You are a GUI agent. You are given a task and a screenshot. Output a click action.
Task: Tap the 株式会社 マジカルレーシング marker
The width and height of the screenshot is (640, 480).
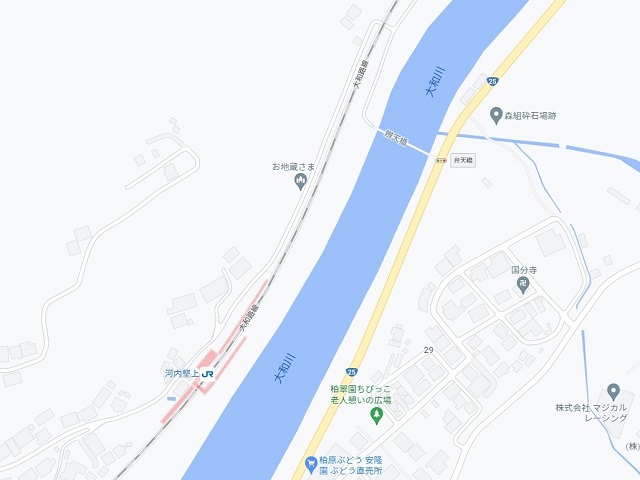pyautogui.click(x=613, y=392)
